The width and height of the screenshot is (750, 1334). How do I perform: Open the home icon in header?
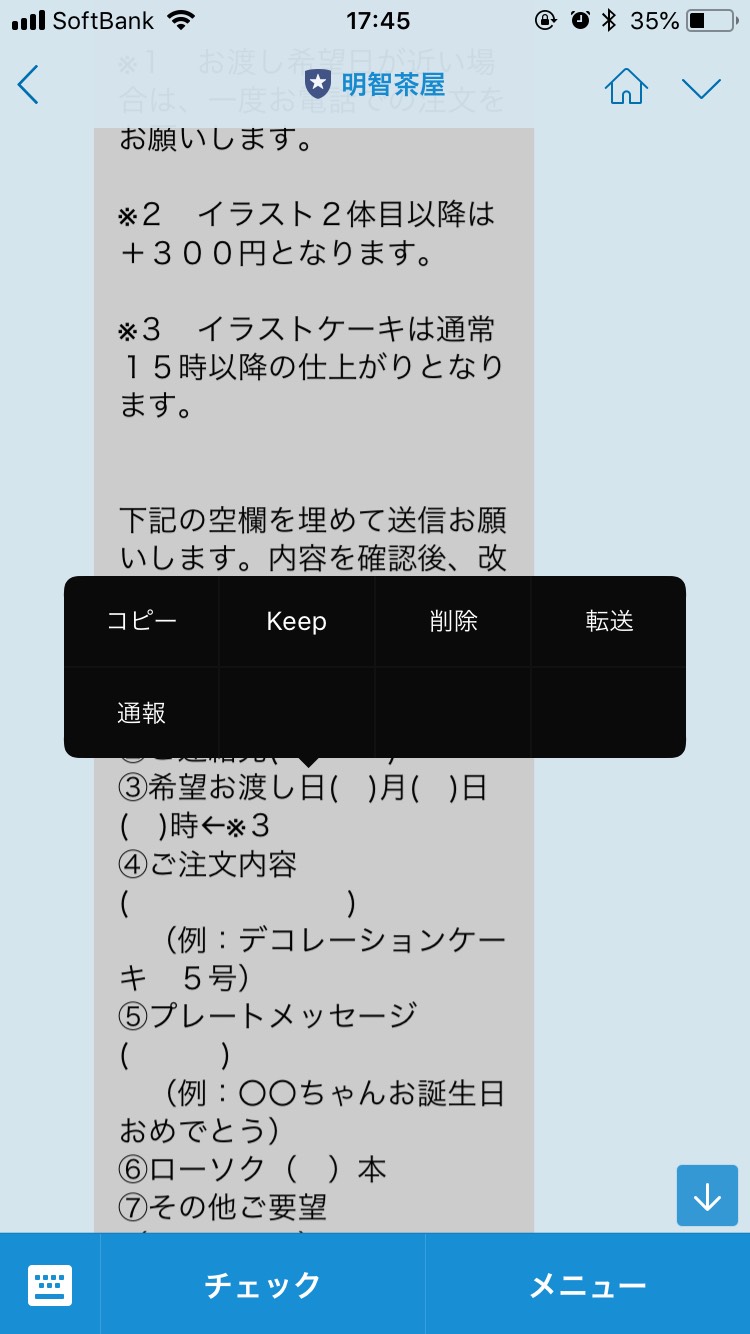[x=626, y=86]
